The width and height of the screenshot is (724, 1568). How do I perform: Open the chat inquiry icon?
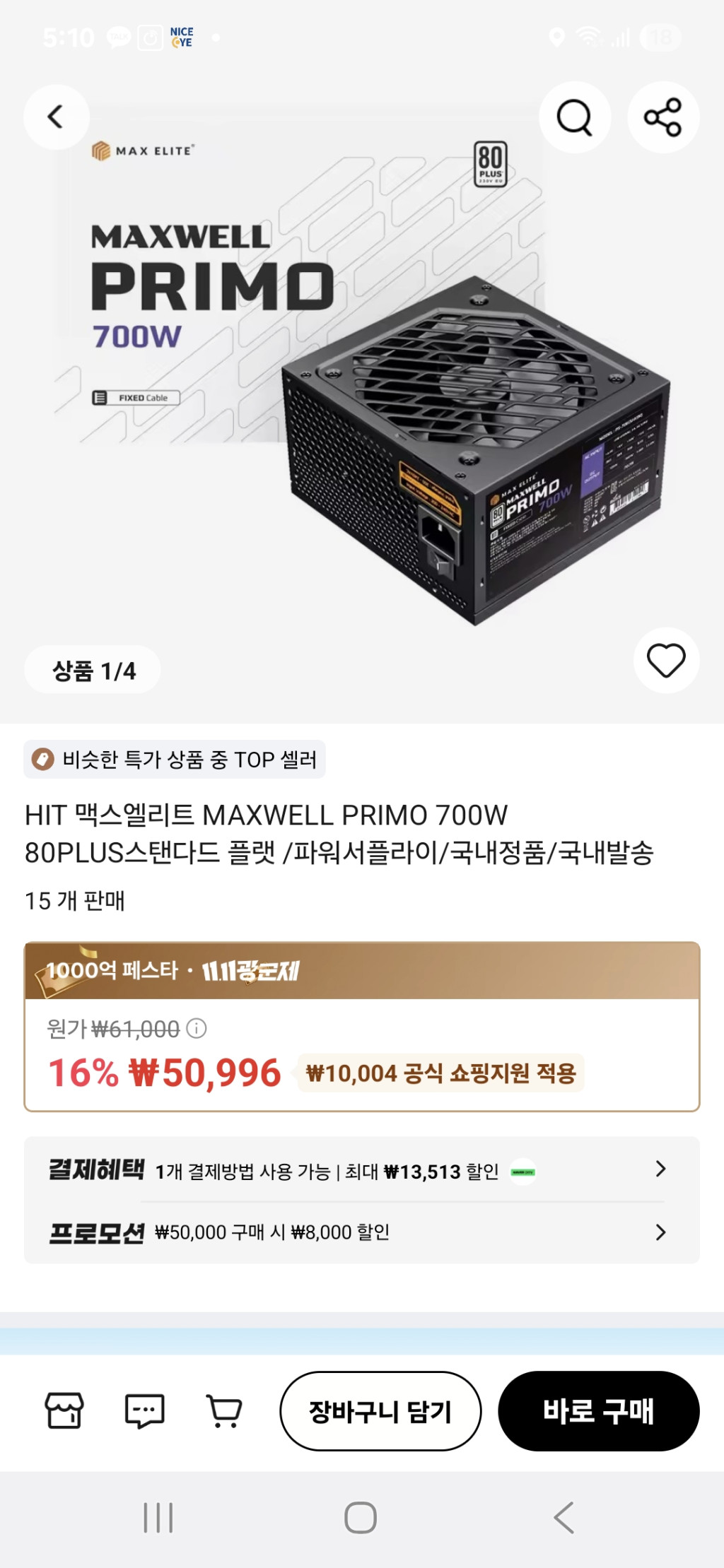click(x=144, y=1411)
